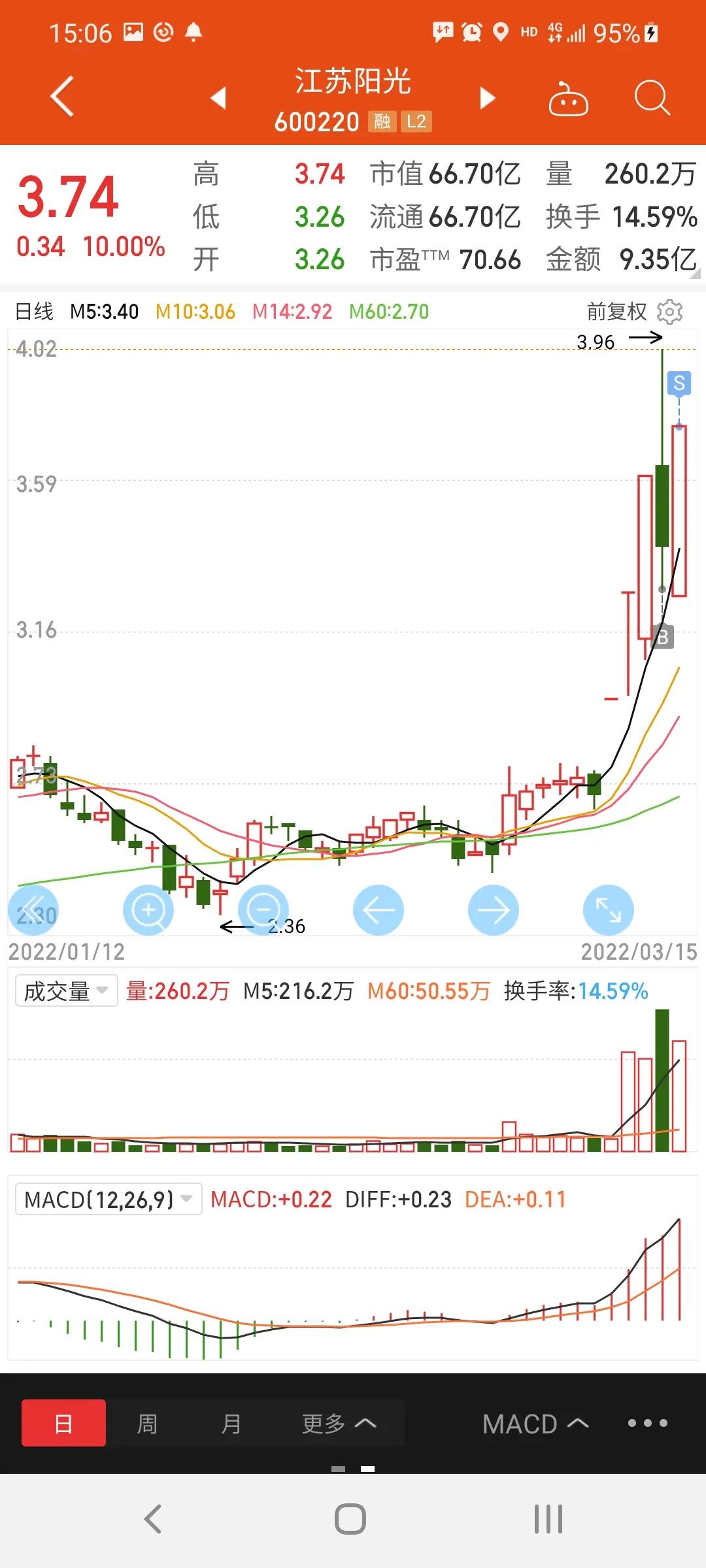
Task: Jump to the earliest chart data
Action: click(34, 909)
